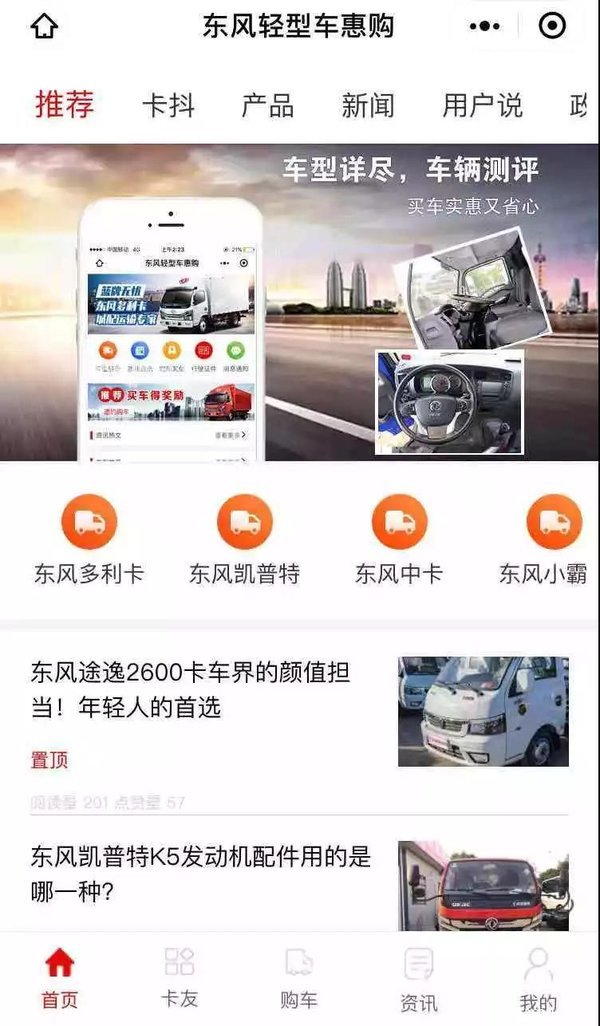Switch to the 产品 top tab
Image resolution: width=600 pixels, height=1026 pixels.
268,105
